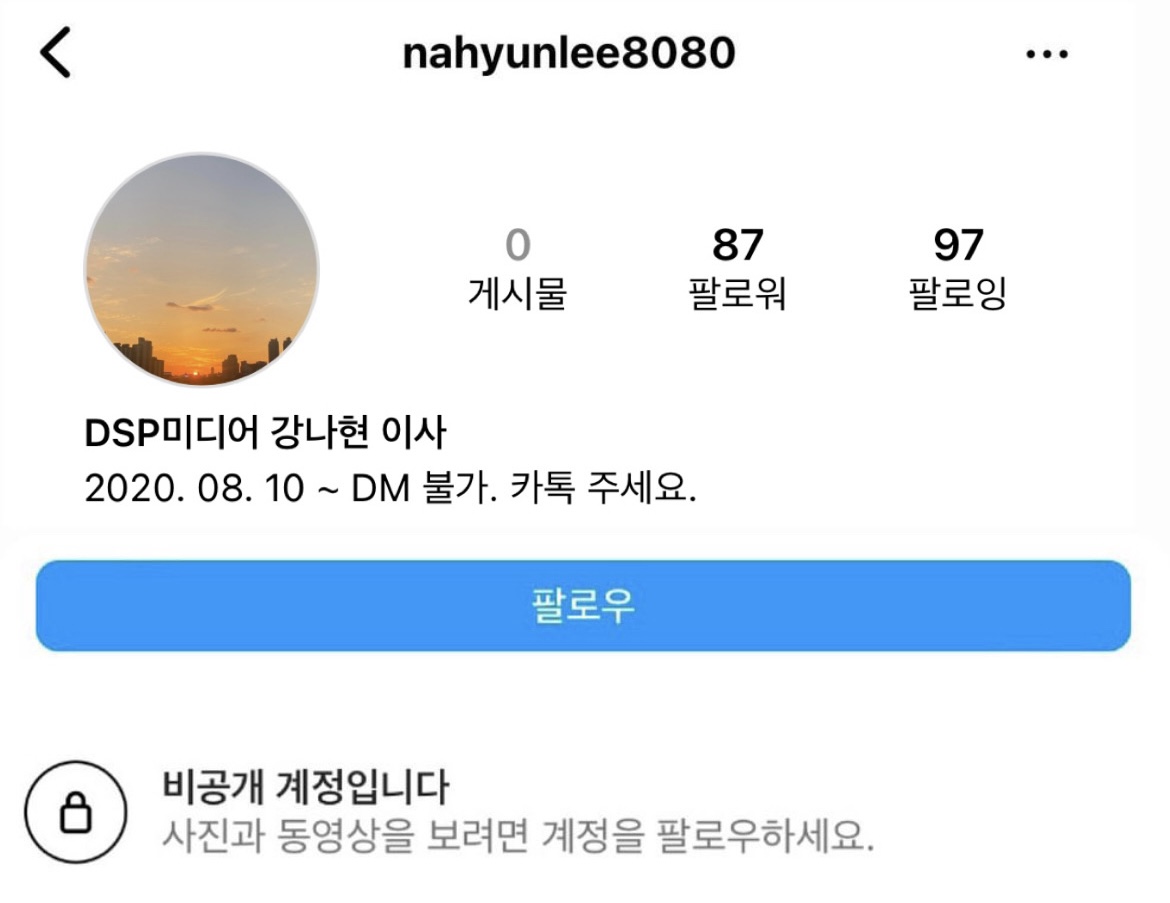Open the 87 팔로워 followers list
The image size is (1170, 903).
[737, 268]
